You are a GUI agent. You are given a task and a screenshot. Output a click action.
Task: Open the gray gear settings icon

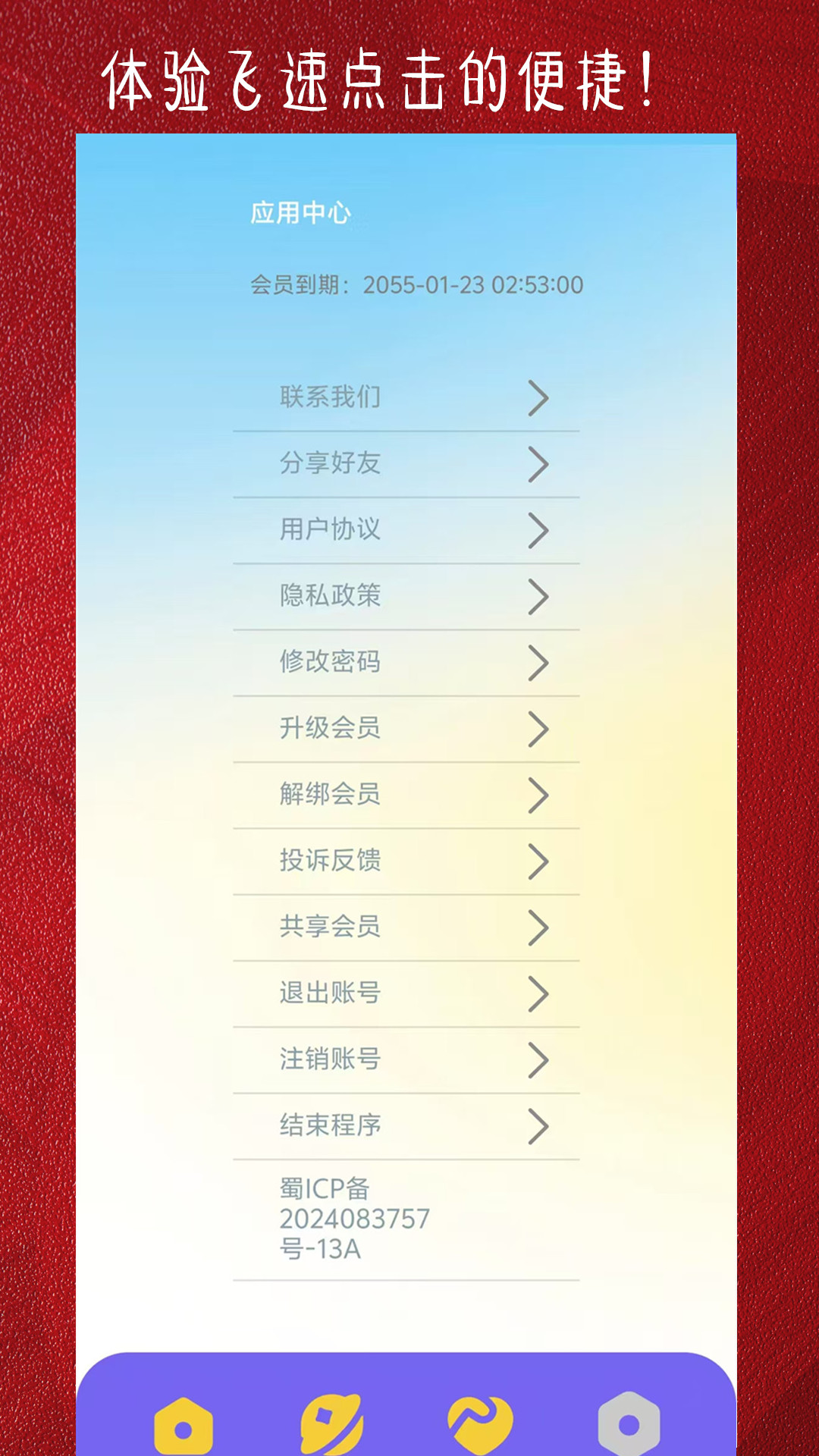click(629, 1429)
